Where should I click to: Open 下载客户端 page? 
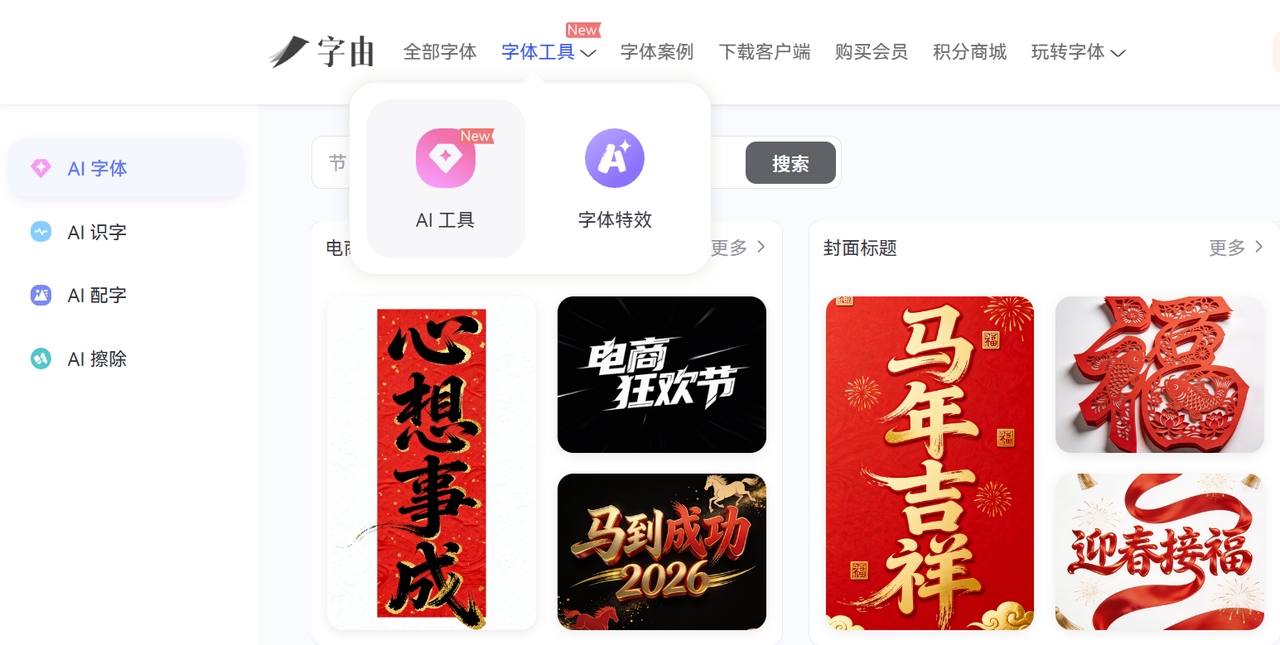click(764, 52)
